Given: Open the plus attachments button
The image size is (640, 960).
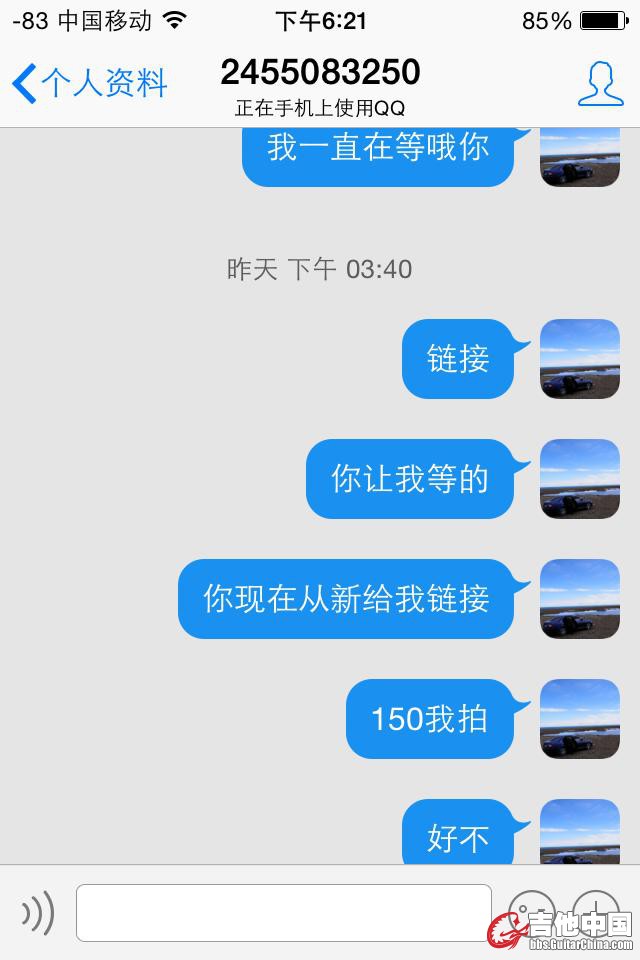Looking at the screenshot, I should click(x=596, y=910).
